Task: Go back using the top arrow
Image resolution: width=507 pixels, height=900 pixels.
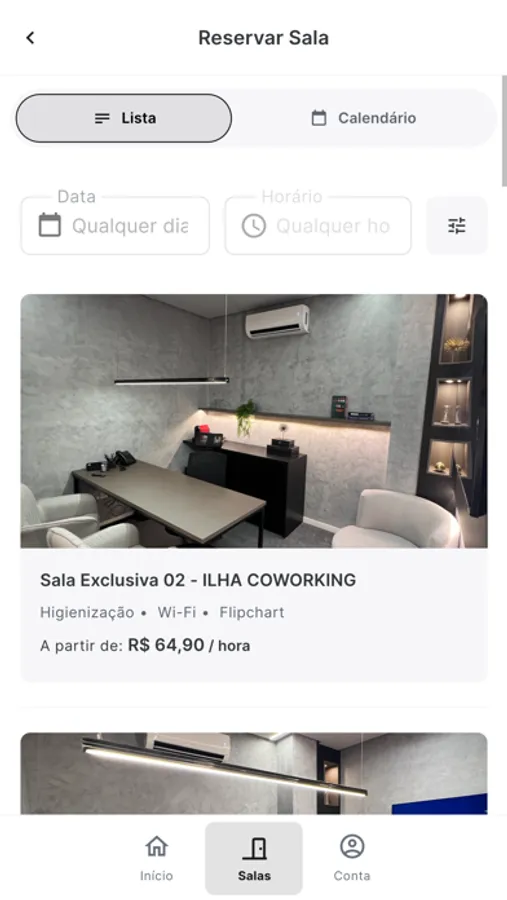Action: click(30, 38)
